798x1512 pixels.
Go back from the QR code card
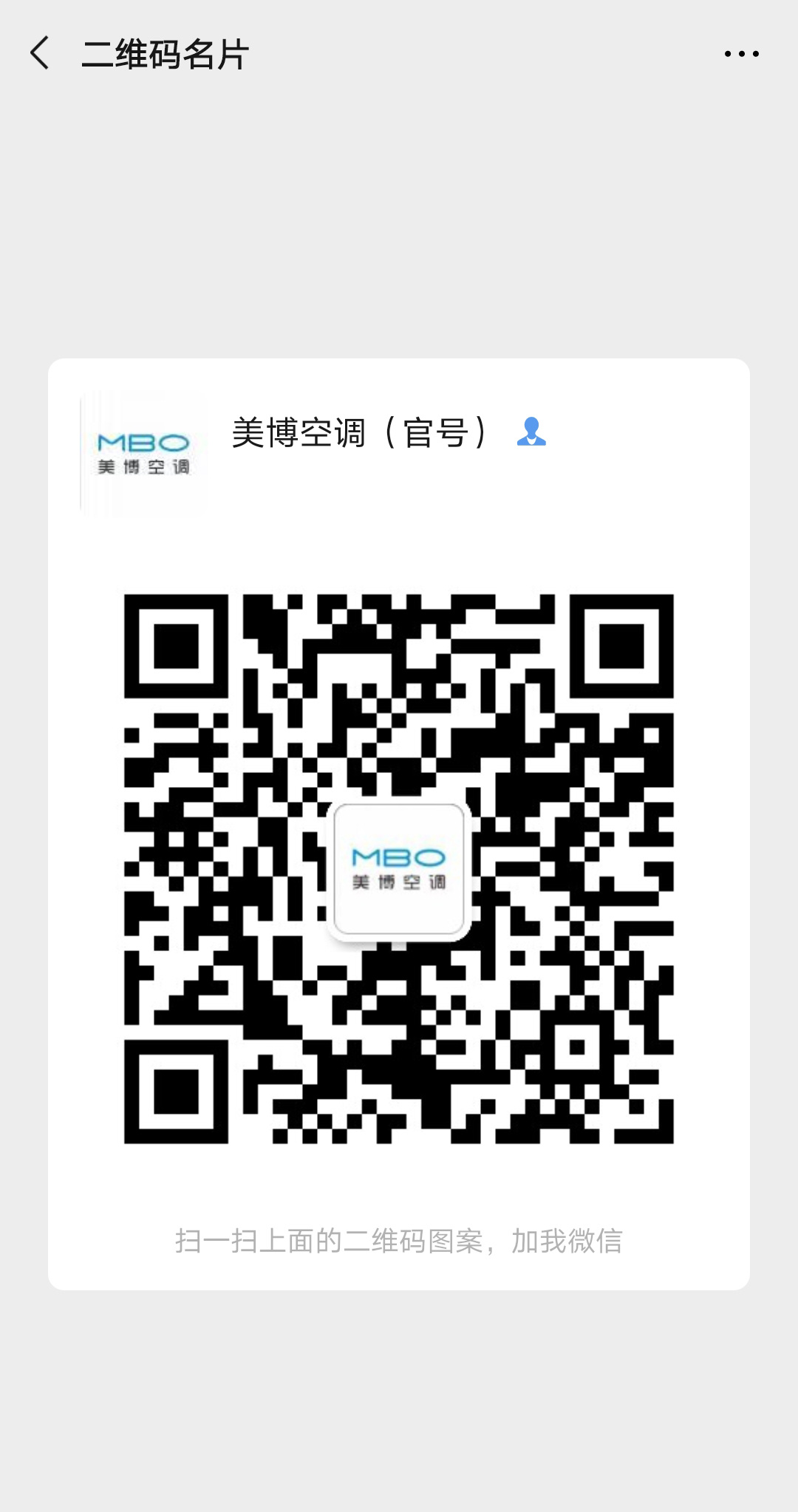point(41,54)
